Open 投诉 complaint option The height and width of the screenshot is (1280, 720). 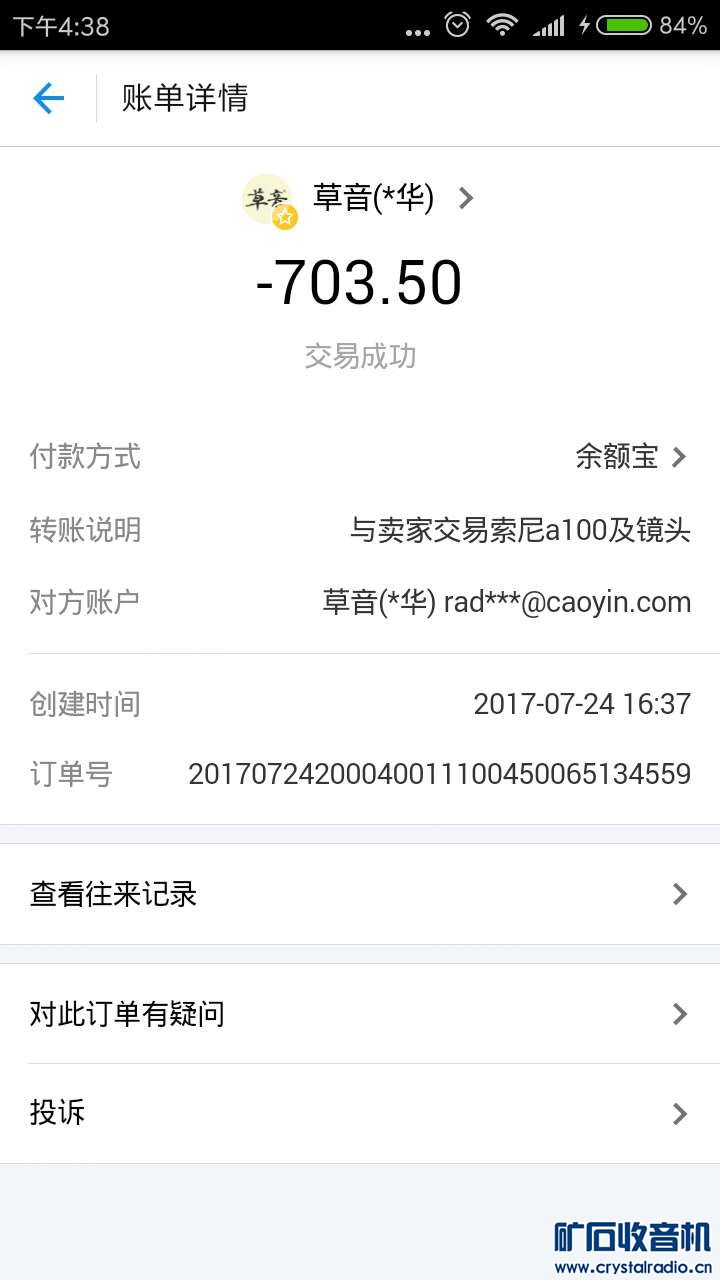tap(360, 1113)
